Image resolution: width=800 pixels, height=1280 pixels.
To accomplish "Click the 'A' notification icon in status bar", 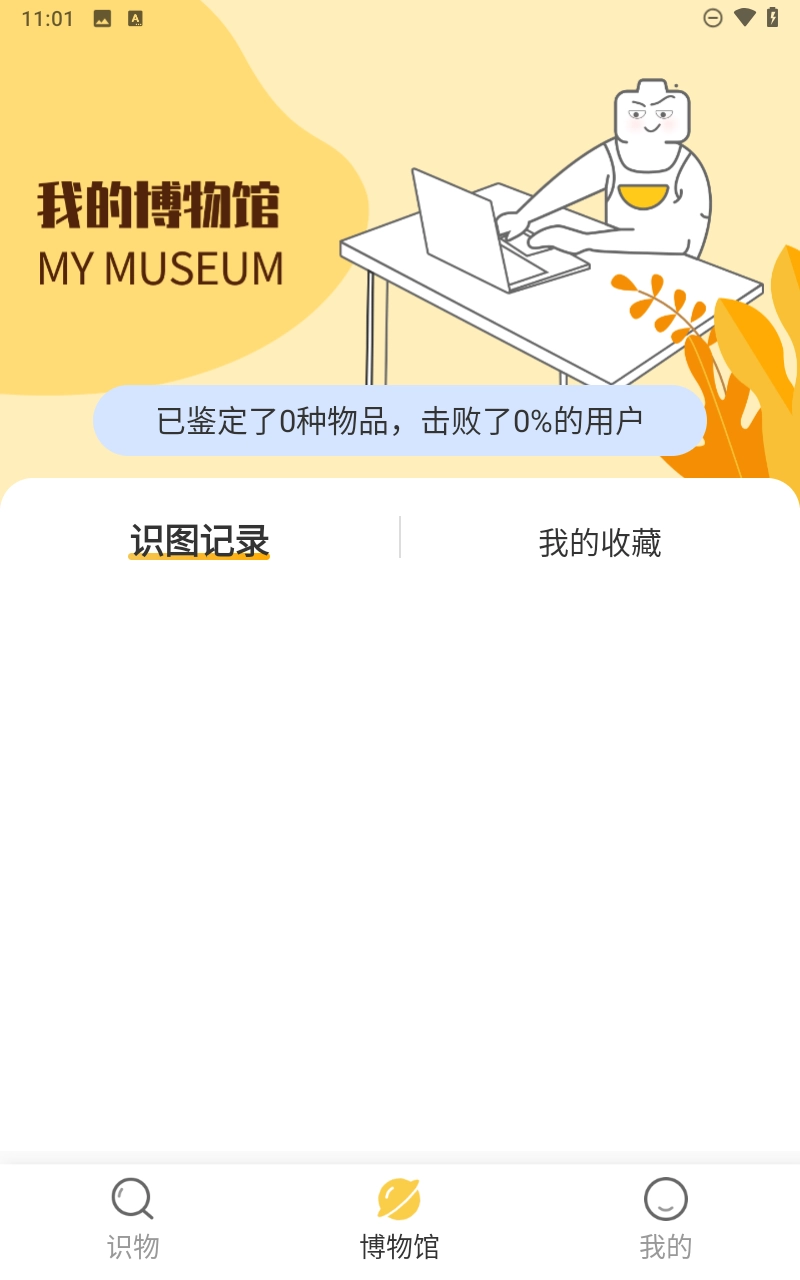I will point(134,17).
